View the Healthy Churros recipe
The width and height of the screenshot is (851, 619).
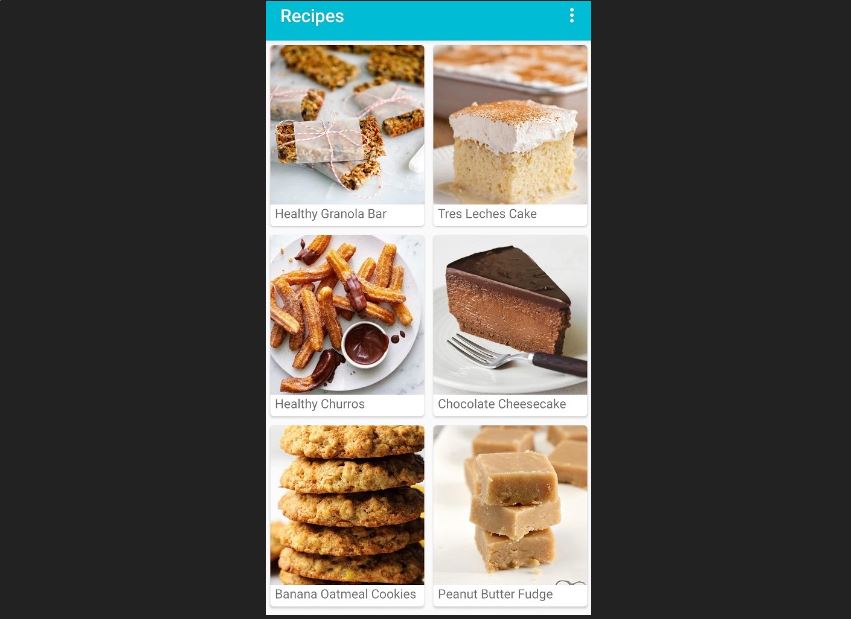[x=347, y=325]
